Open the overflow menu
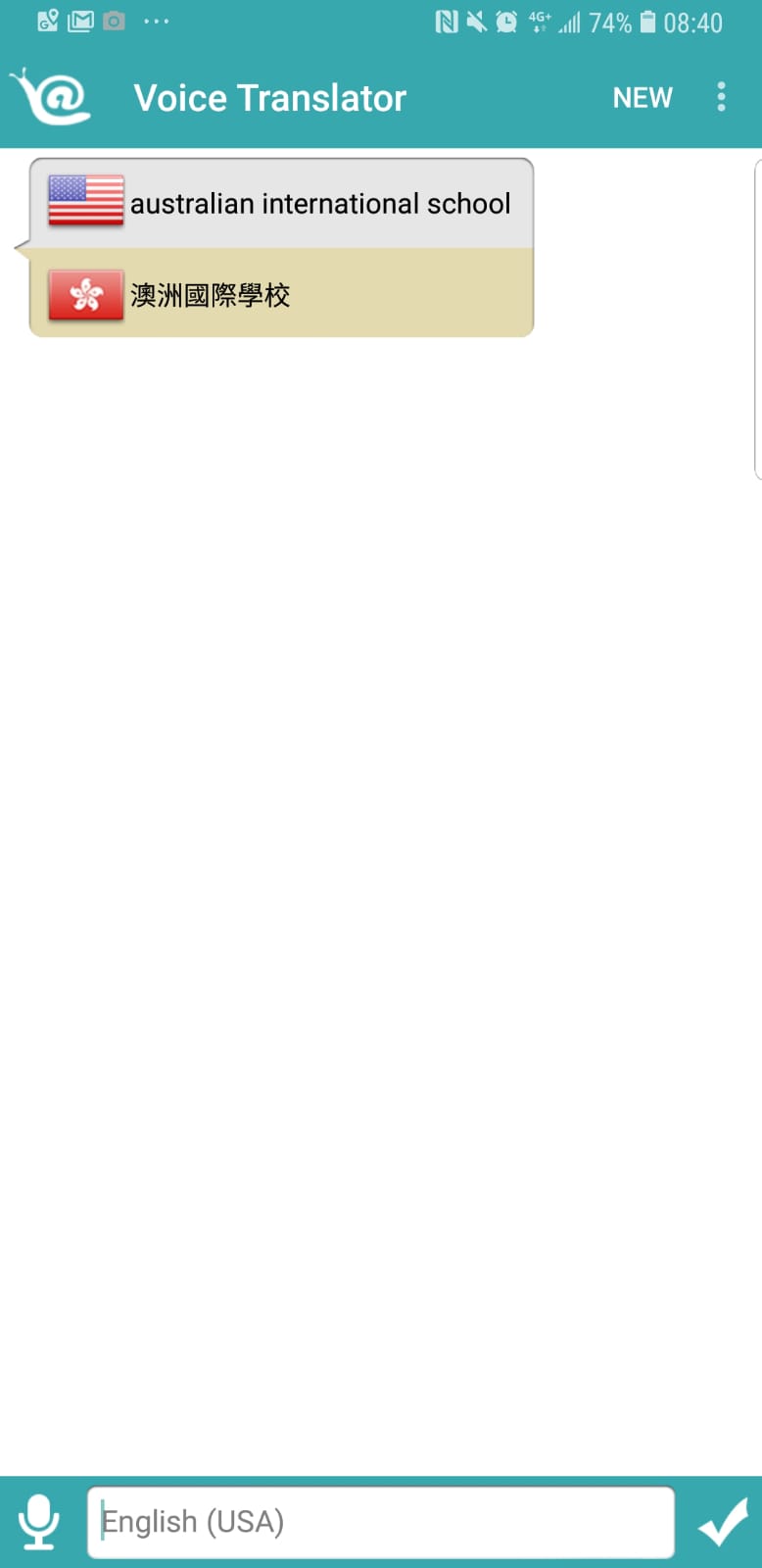 (x=721, y=97)
